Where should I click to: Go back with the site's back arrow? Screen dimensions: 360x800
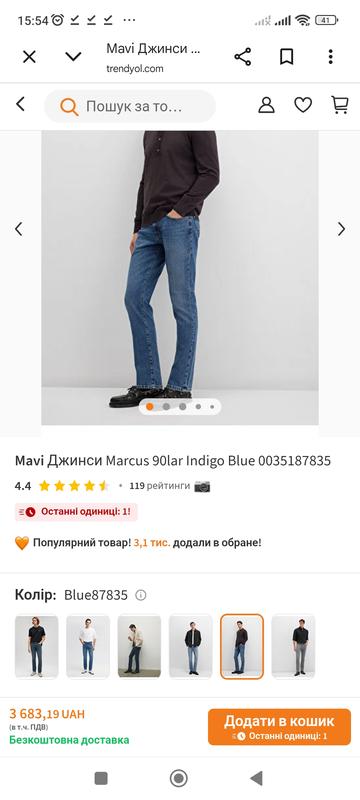(x=20, y=105)
